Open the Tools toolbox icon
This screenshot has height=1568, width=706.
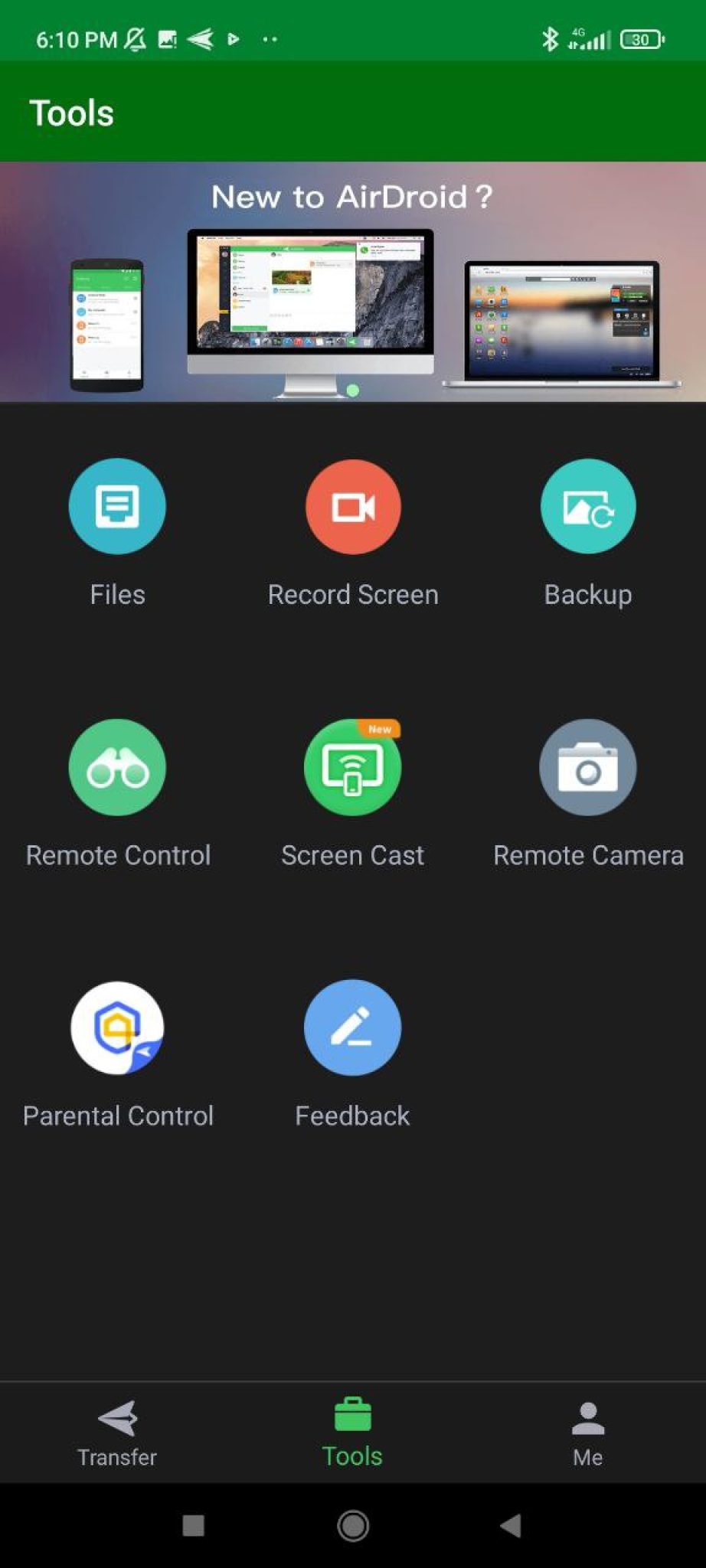pyautogui.click(x=352, y=1417)
